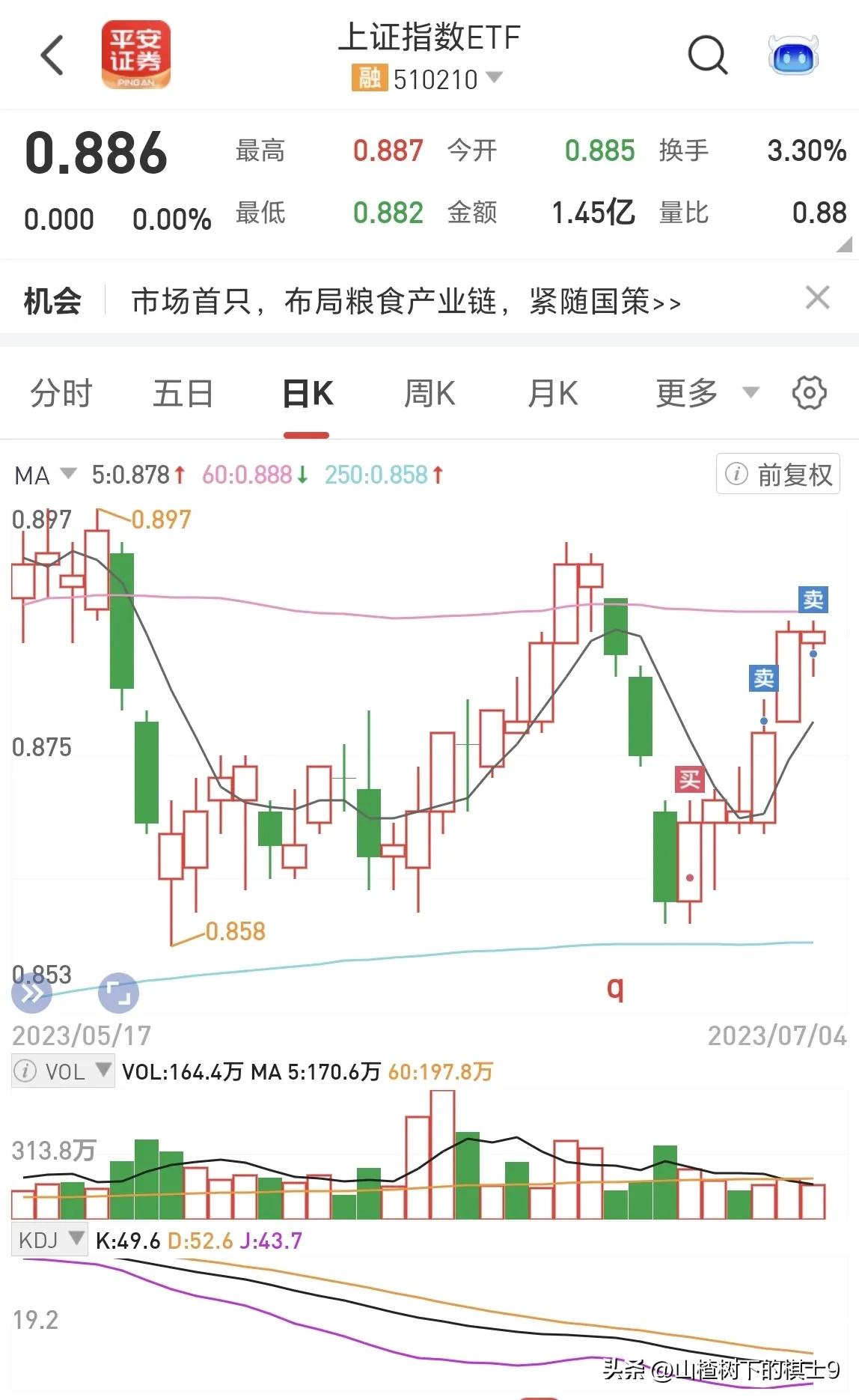This screenshot has width=859, height=1400.
Task: Switch to the 月K monthly tab
Action: point(551,392)
